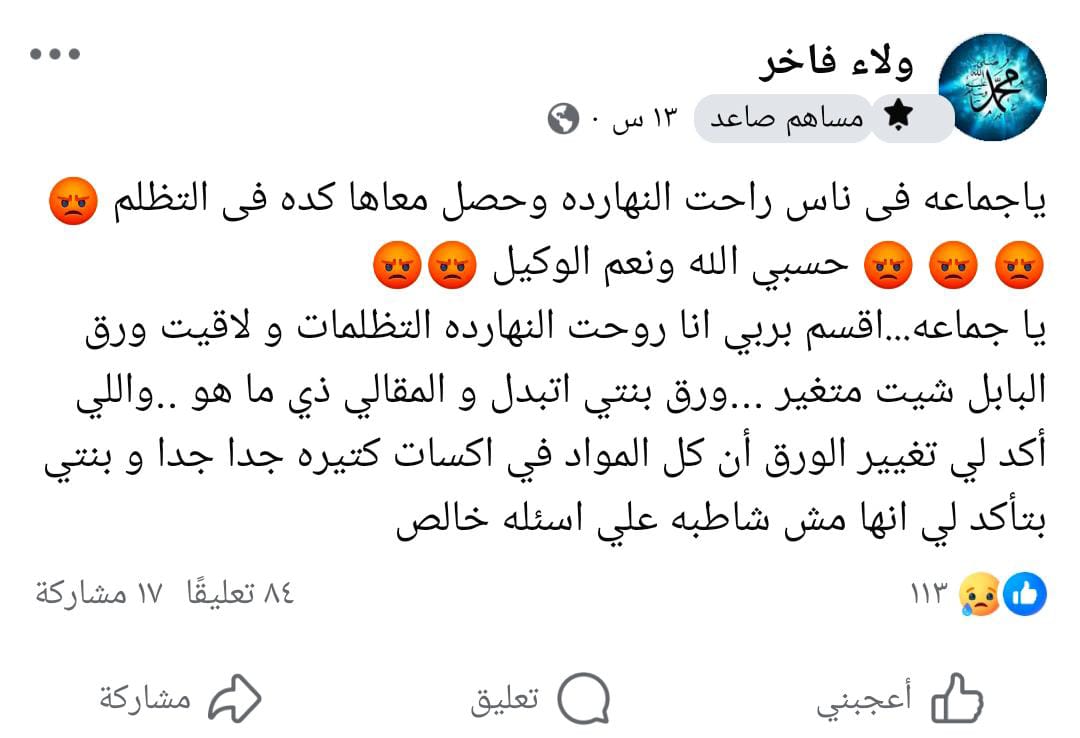Viewport: 1080px width, 738px height.
Task: Share the post using مشاركة button
Action: (x=180, y=700)
